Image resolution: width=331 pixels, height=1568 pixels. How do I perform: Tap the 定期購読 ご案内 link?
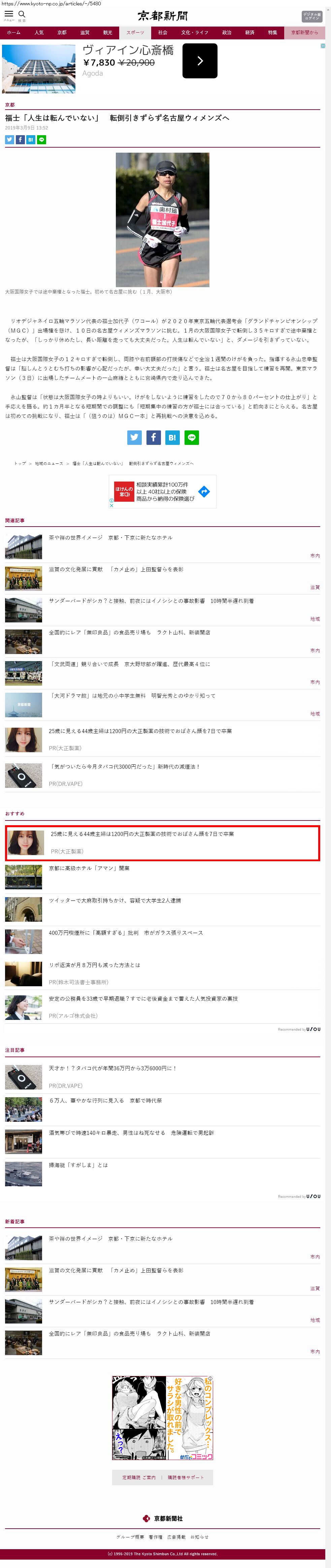(x=138, y=1477)
